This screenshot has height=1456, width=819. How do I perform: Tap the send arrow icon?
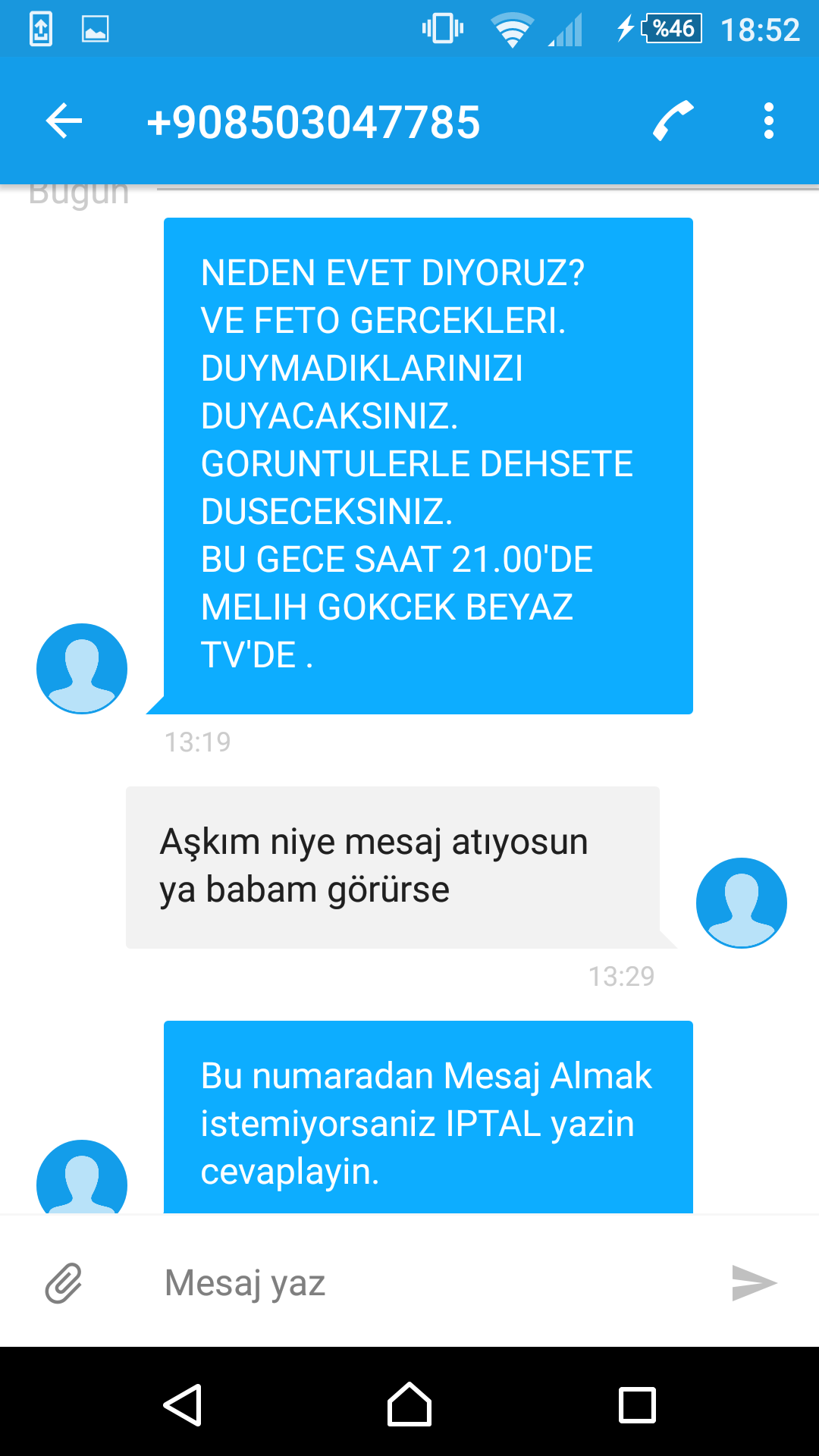754,1283
